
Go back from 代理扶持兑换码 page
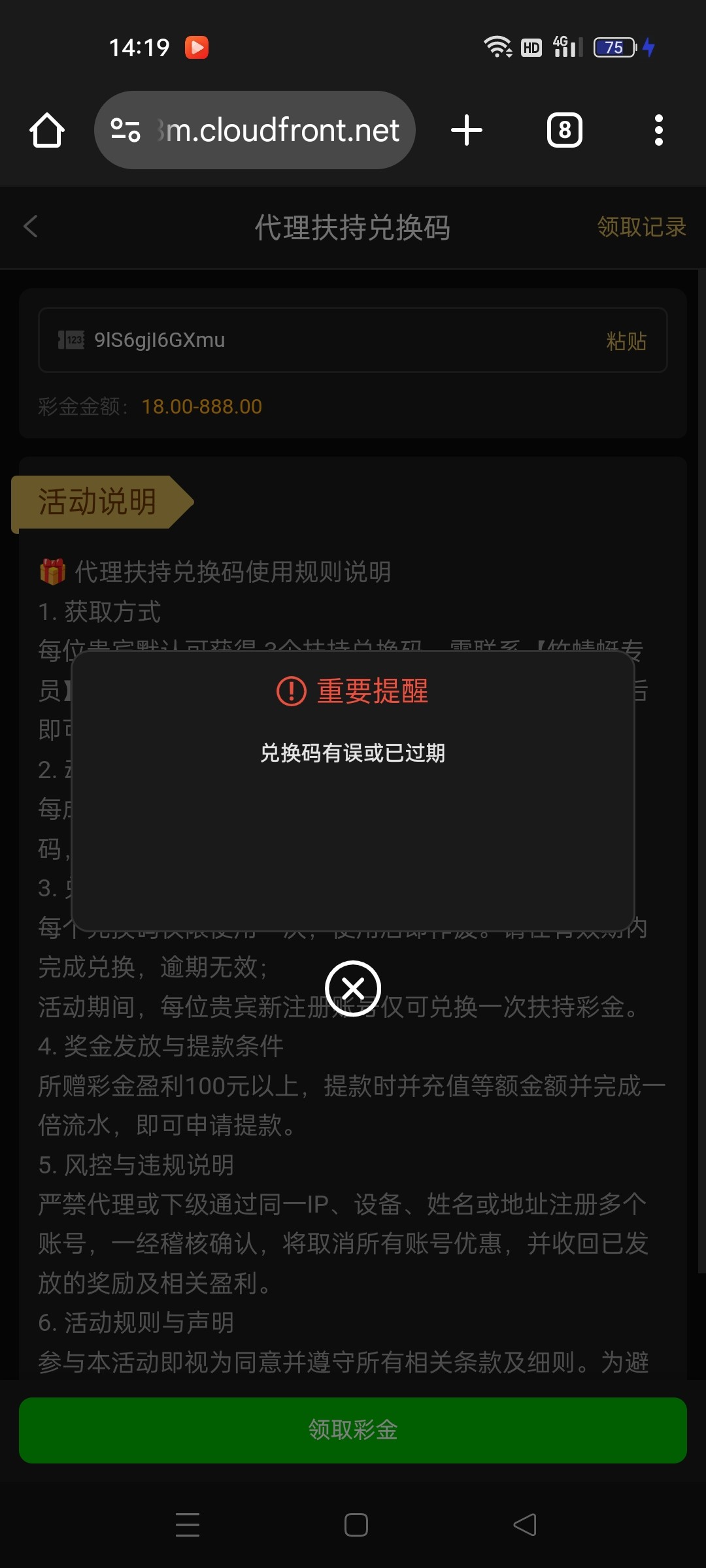point(31,227)
